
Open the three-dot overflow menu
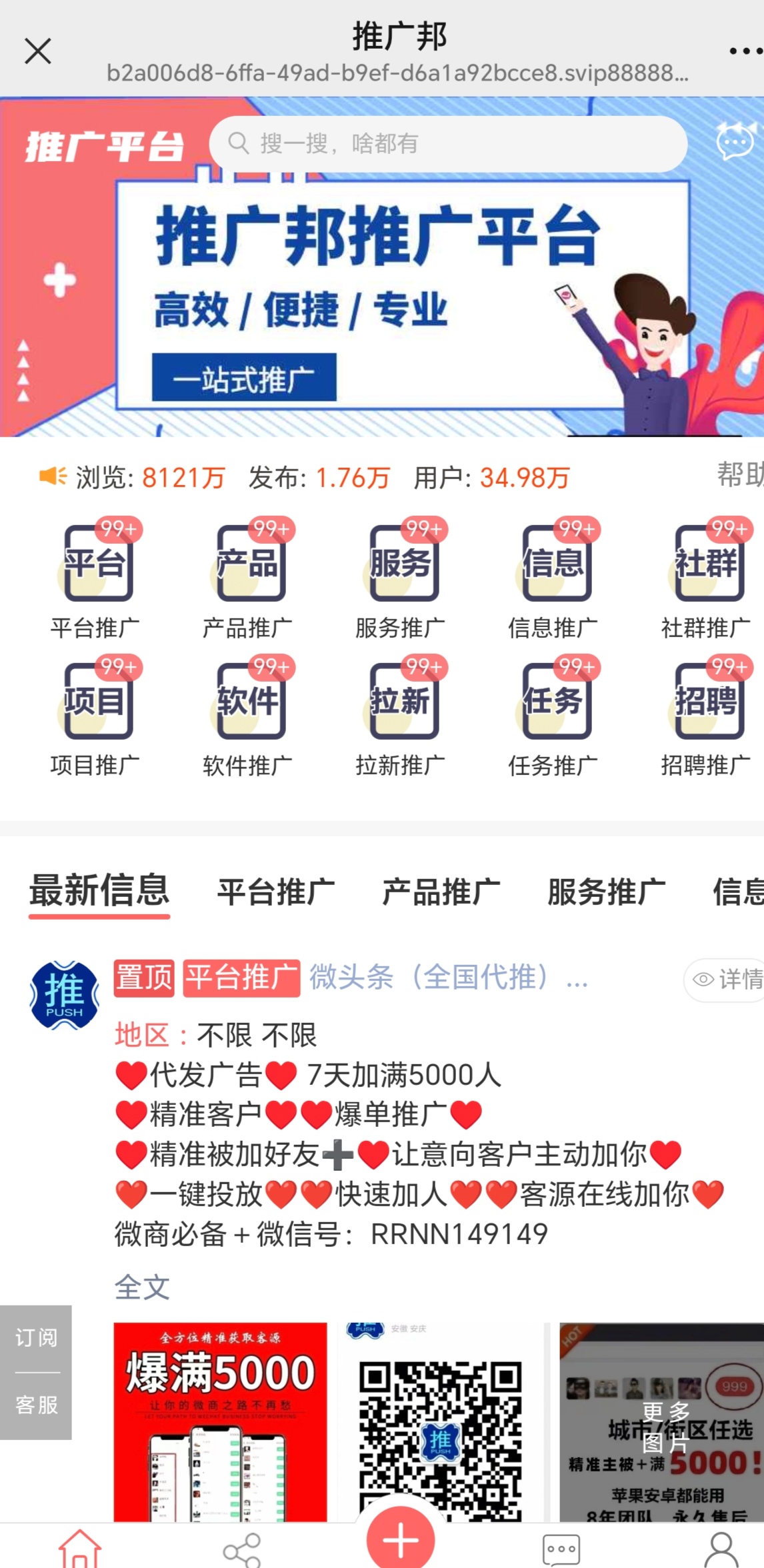coord(745,51)
